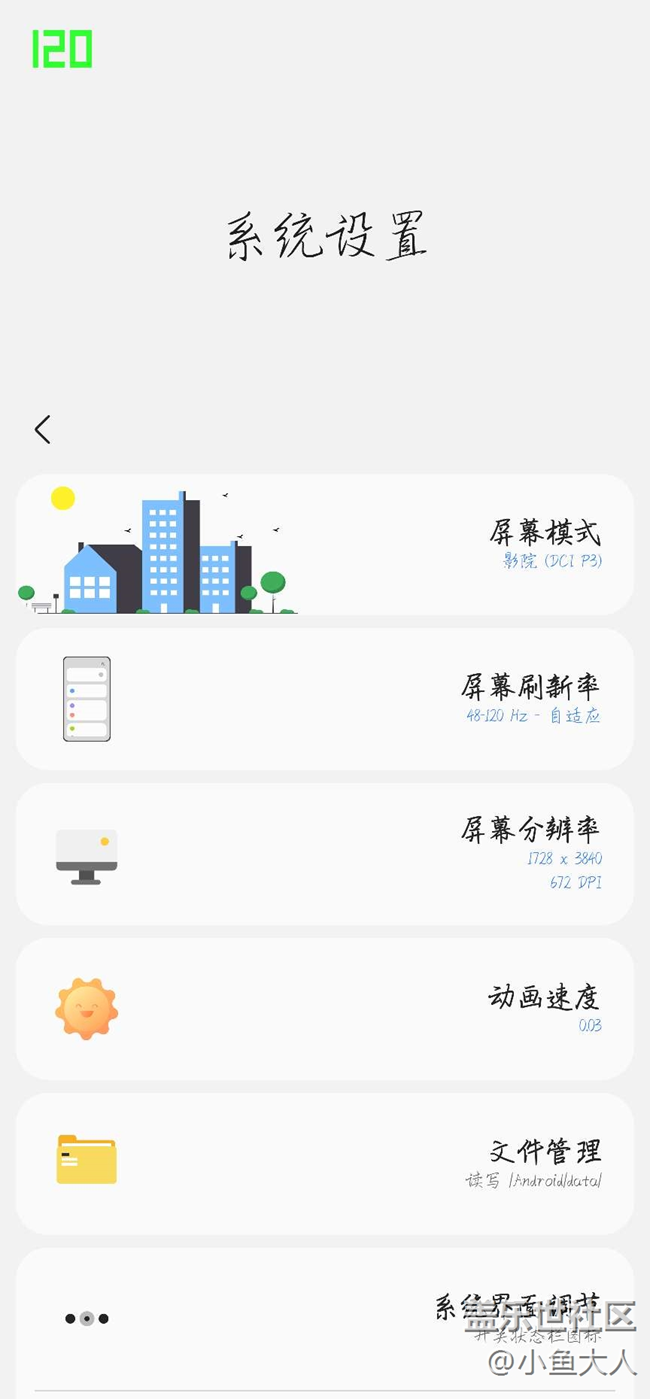Go back using the arrow icon
The height and width of the screenshot is (1399, 650).
point(42,430)
